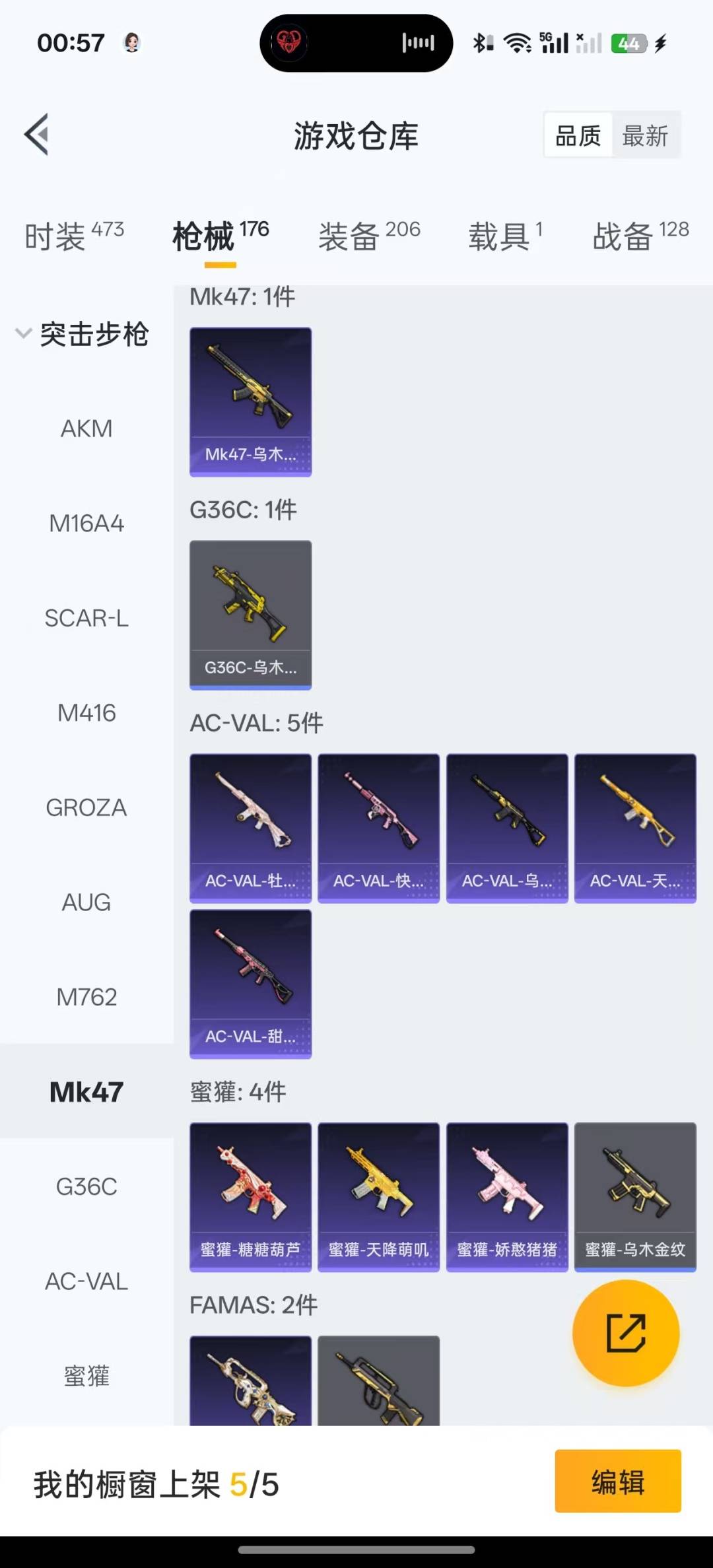Open the 载具 tab
Image resolution: width=713 pixels, height=1568 pixels.
505,236
